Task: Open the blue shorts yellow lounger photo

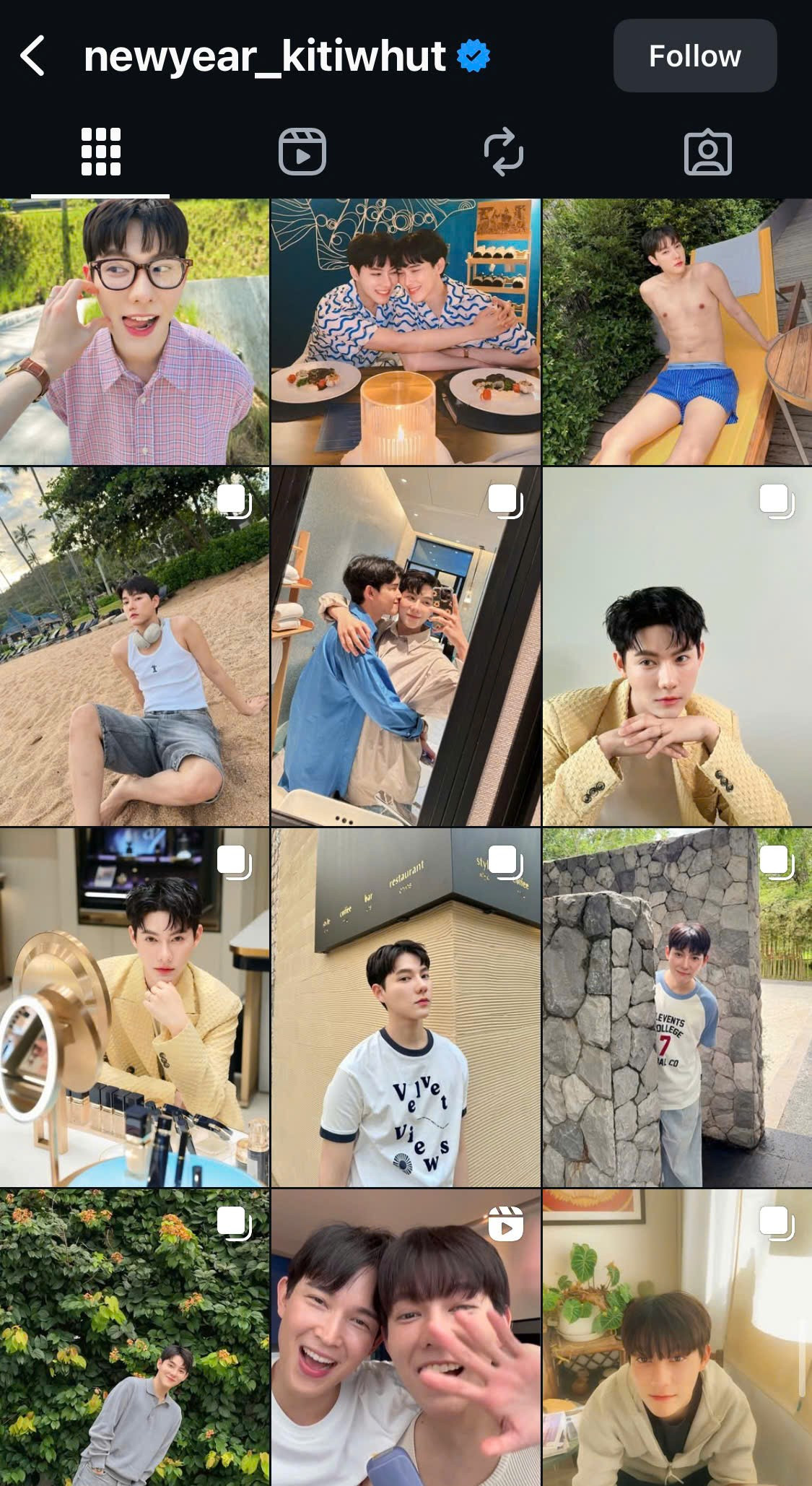Action: pyautogui.click(x=677, y=332)
